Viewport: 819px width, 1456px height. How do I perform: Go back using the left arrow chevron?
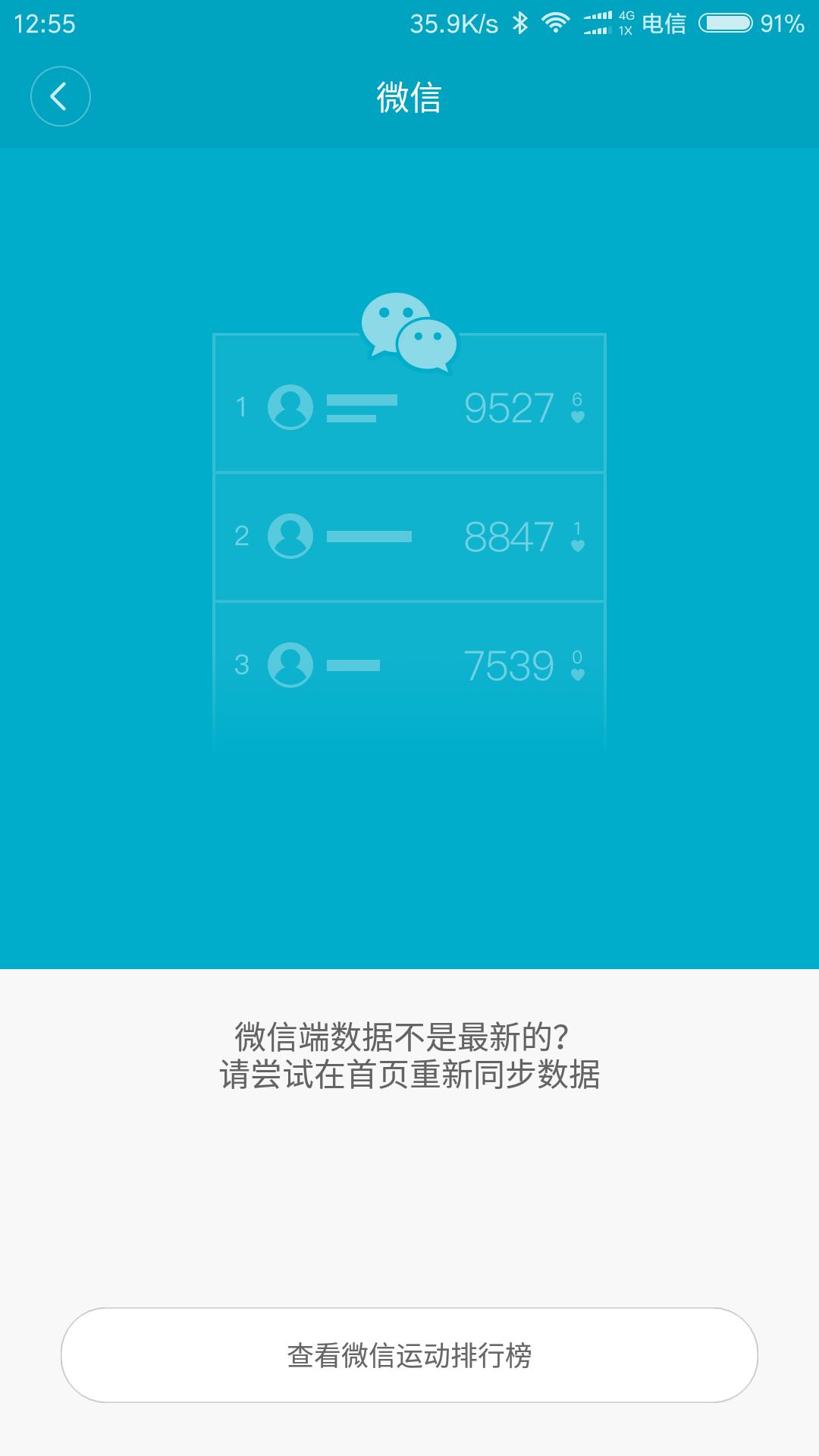tap(61, 96)
